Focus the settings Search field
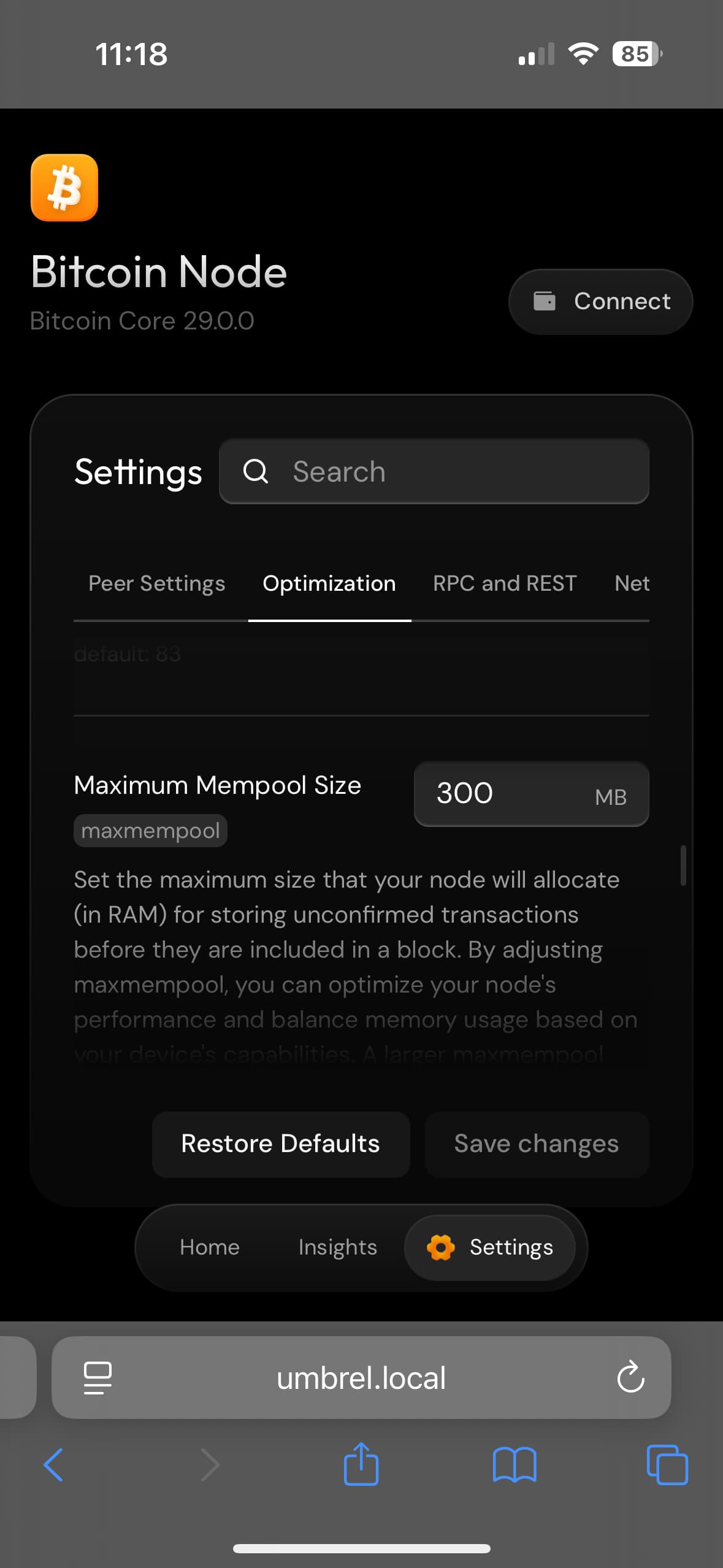 tap(434, 471)
